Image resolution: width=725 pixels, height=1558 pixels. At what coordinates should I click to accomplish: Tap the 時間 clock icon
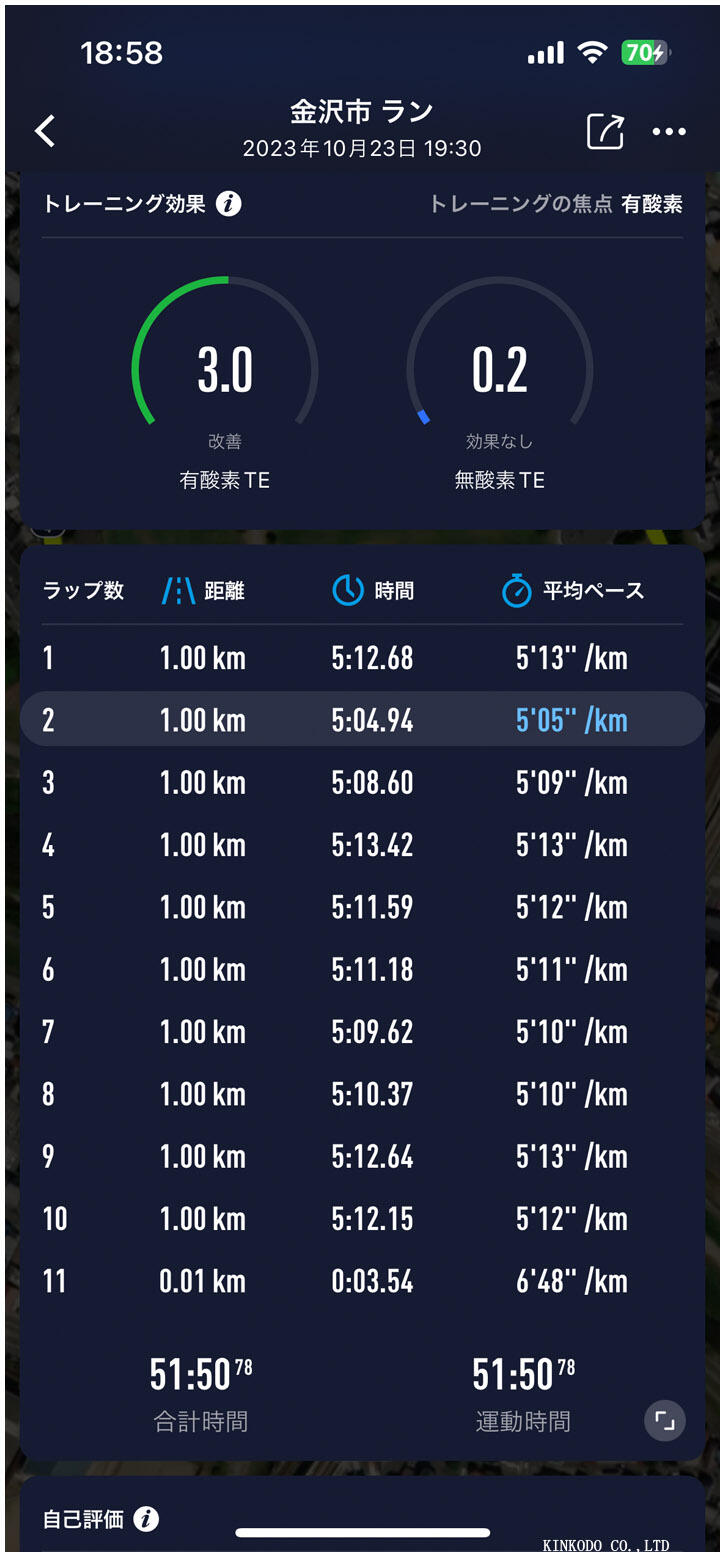click(347, 591)
